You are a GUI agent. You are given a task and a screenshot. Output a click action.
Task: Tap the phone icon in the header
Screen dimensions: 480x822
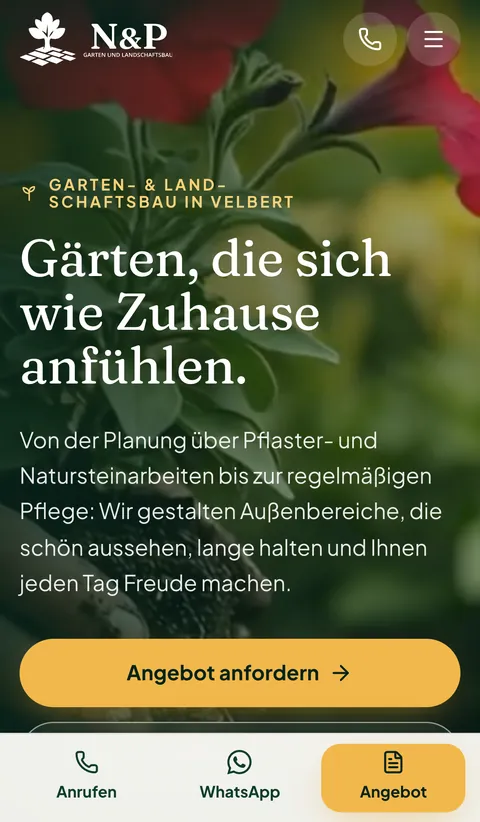pos(370,39)
